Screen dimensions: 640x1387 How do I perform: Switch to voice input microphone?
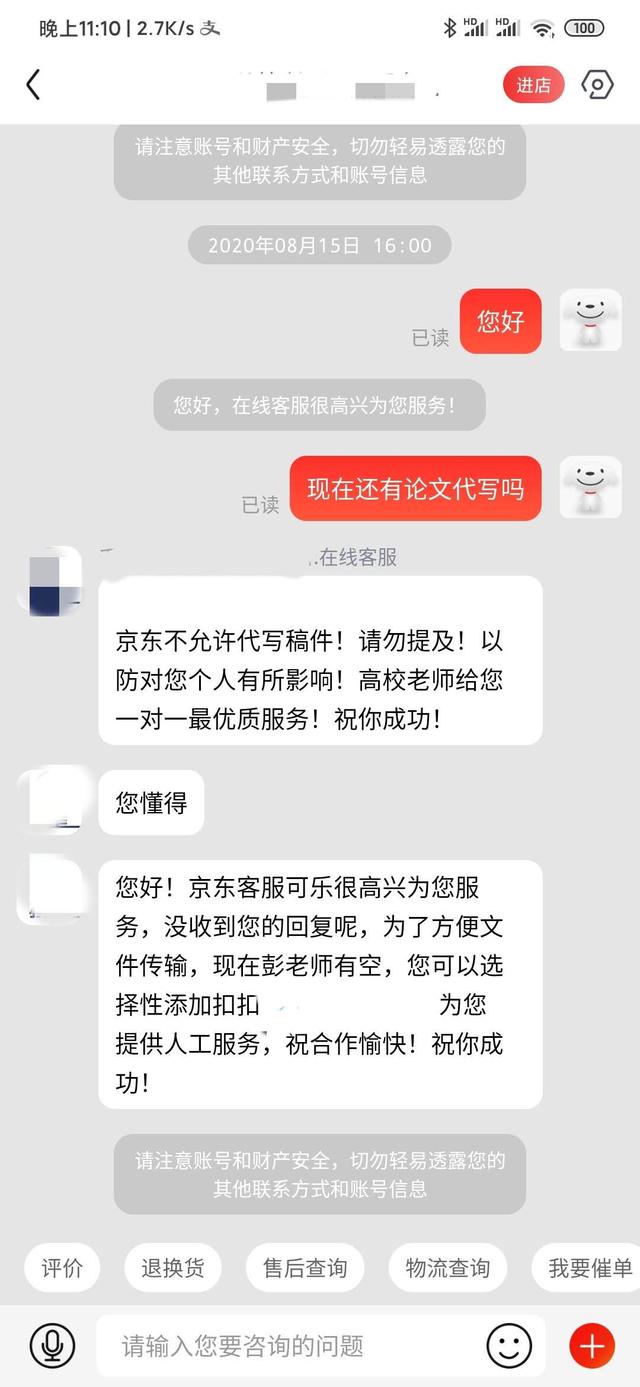coord(52,1346)
